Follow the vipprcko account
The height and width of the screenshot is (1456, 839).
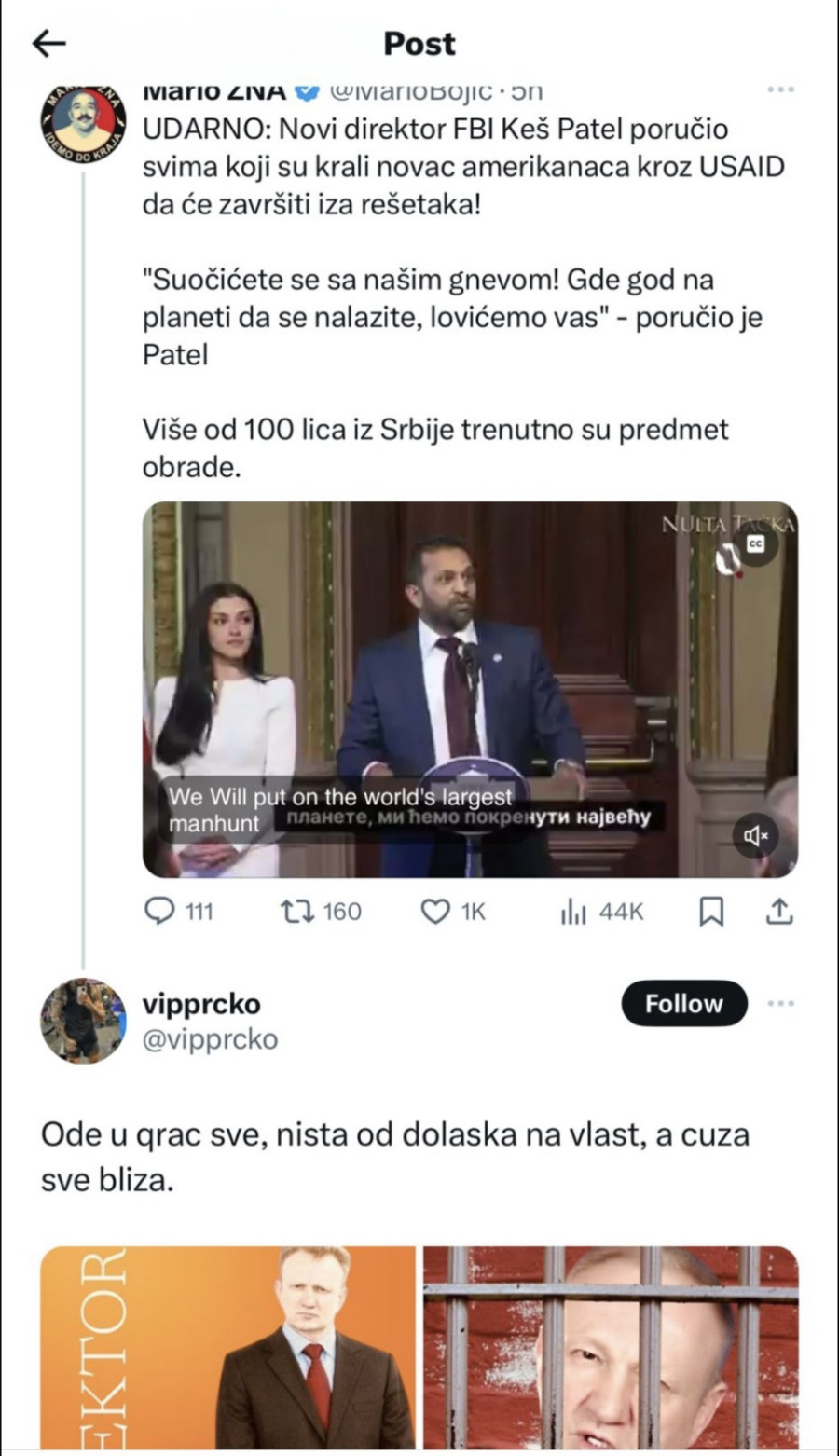pyautogui.click(x=684, y=1004)
